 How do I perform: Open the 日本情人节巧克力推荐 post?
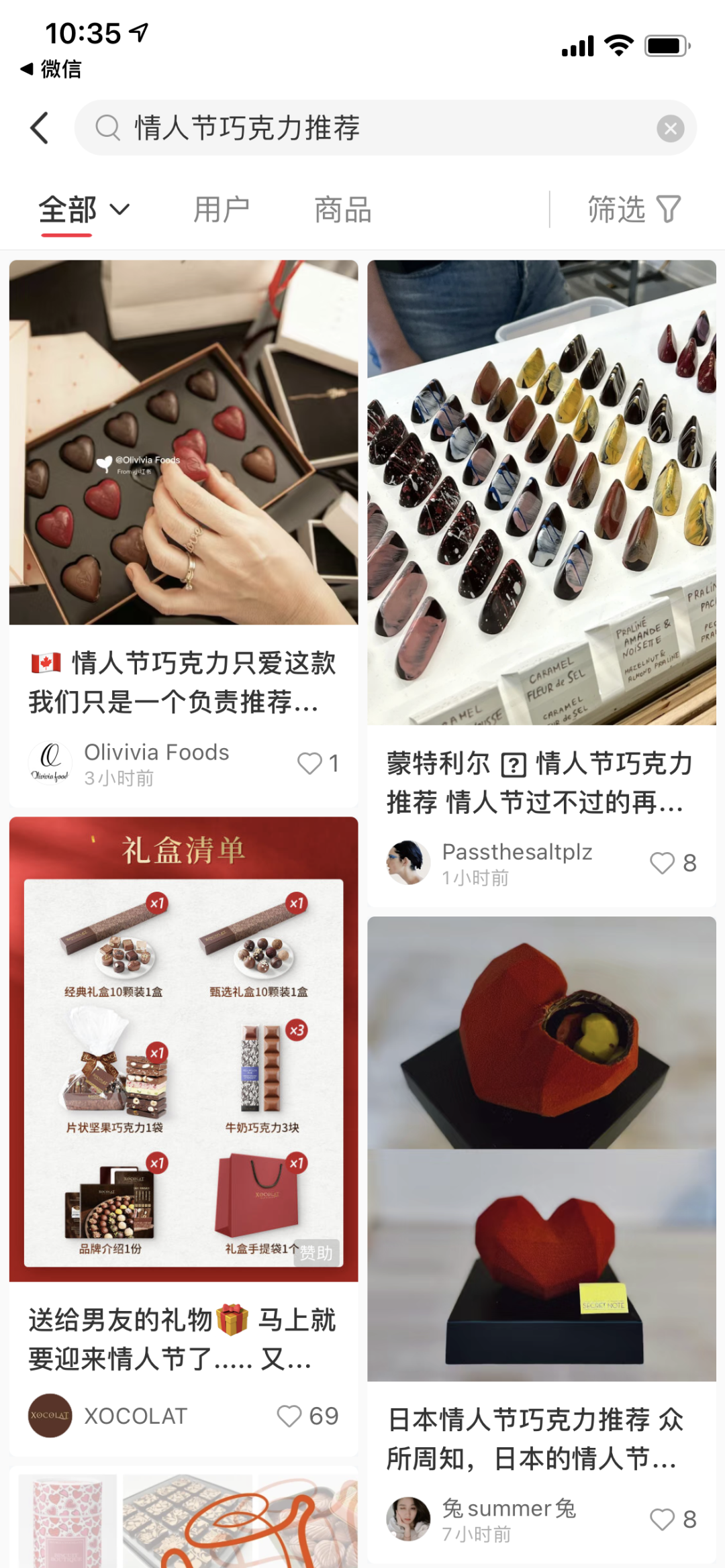(541, 1148)
